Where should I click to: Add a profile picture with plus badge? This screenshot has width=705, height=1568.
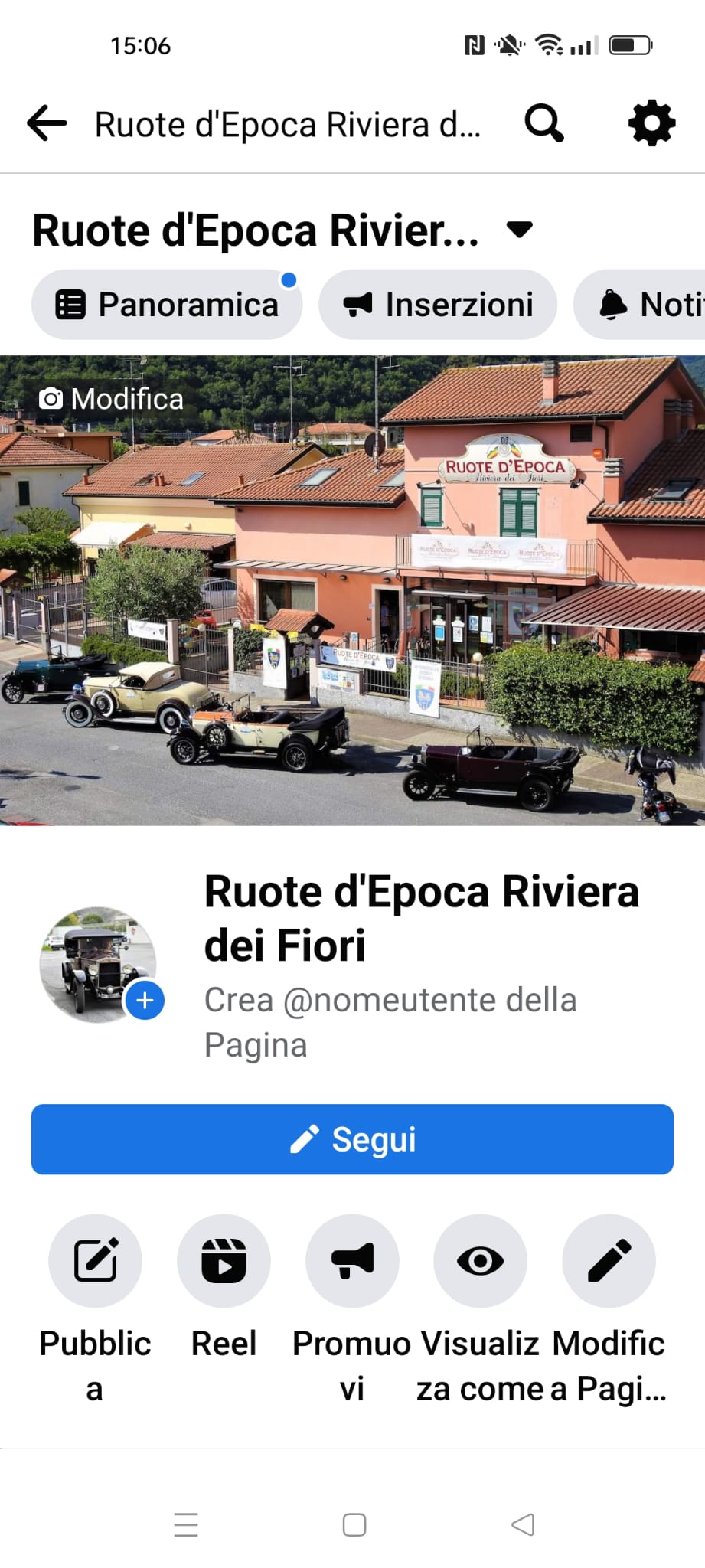pos(145,1000)
